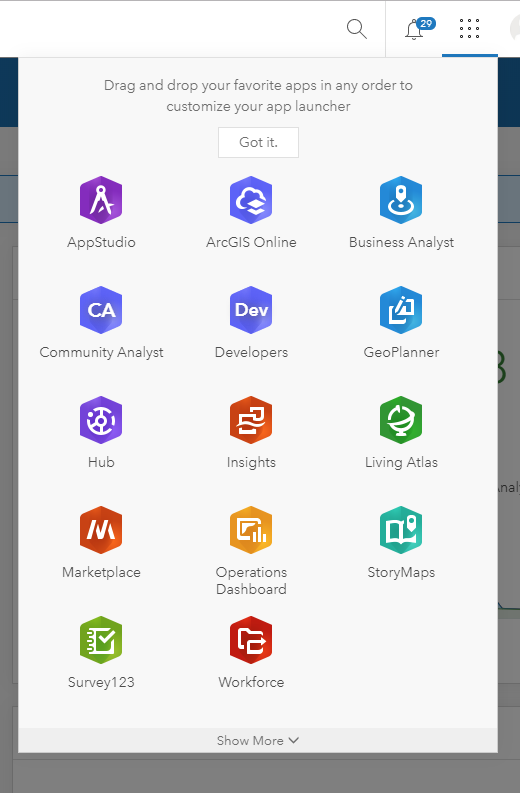
Task: Open Community Analyst
Action: point(101,323)
